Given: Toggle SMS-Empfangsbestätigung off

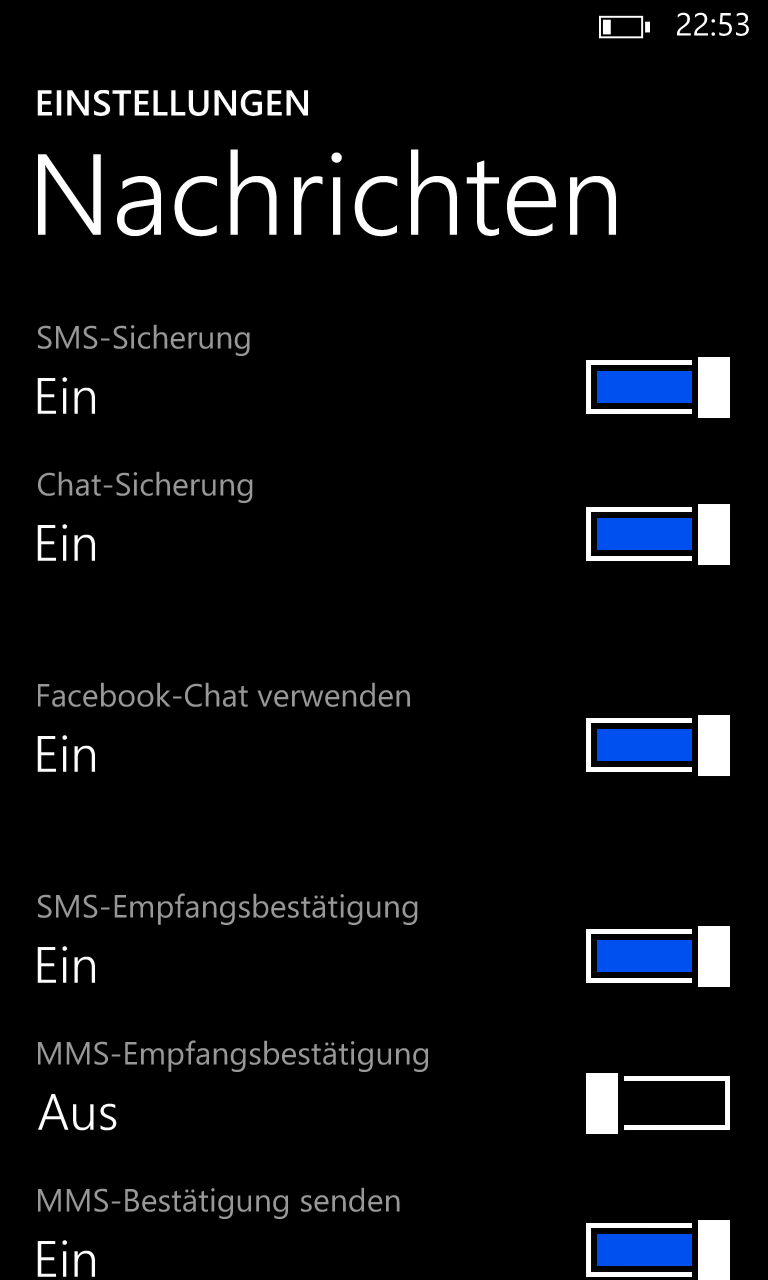Looking at the screenshot, I should click(658, 956).
